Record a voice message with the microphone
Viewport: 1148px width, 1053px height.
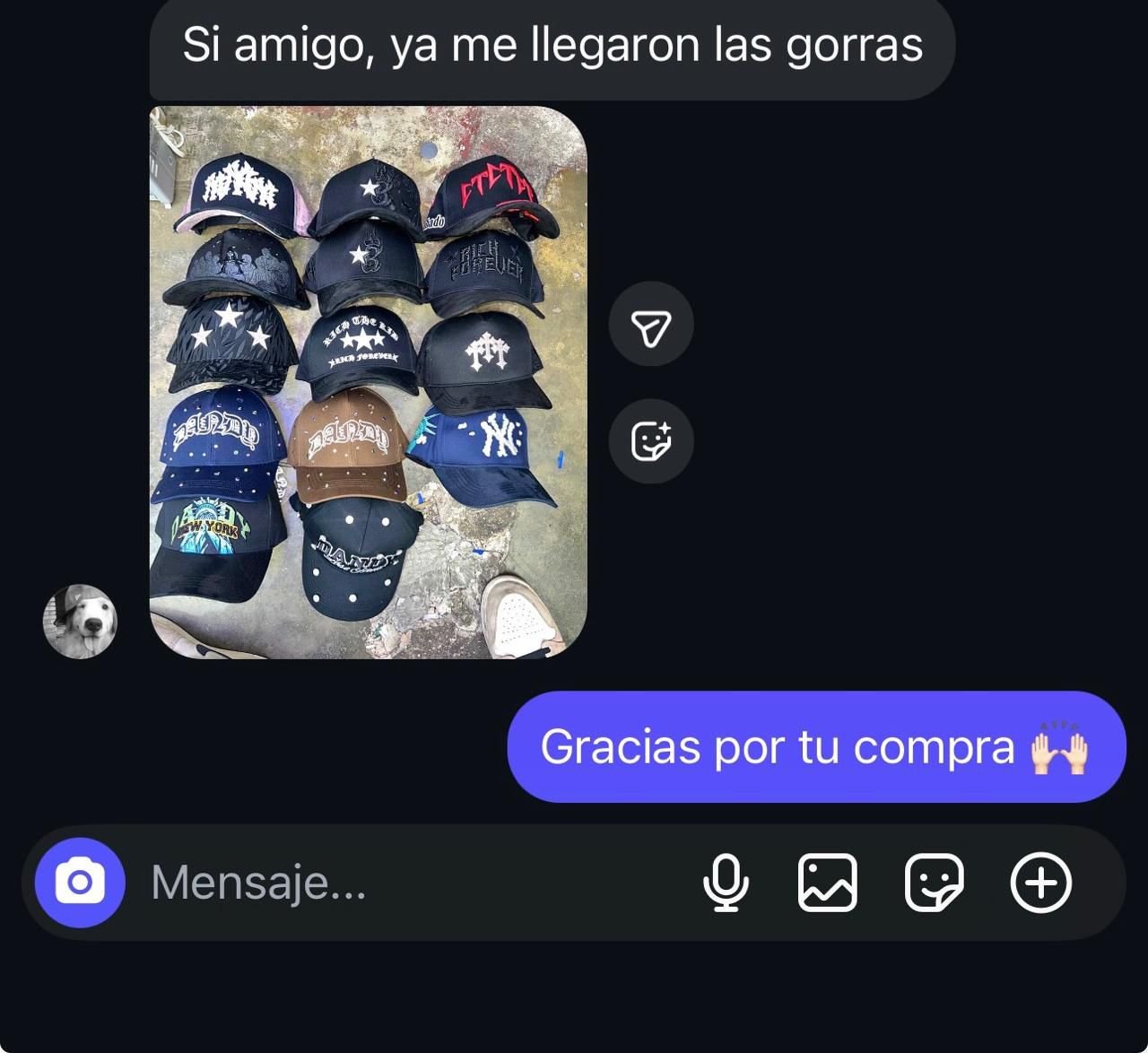click(x=726, y=883)
